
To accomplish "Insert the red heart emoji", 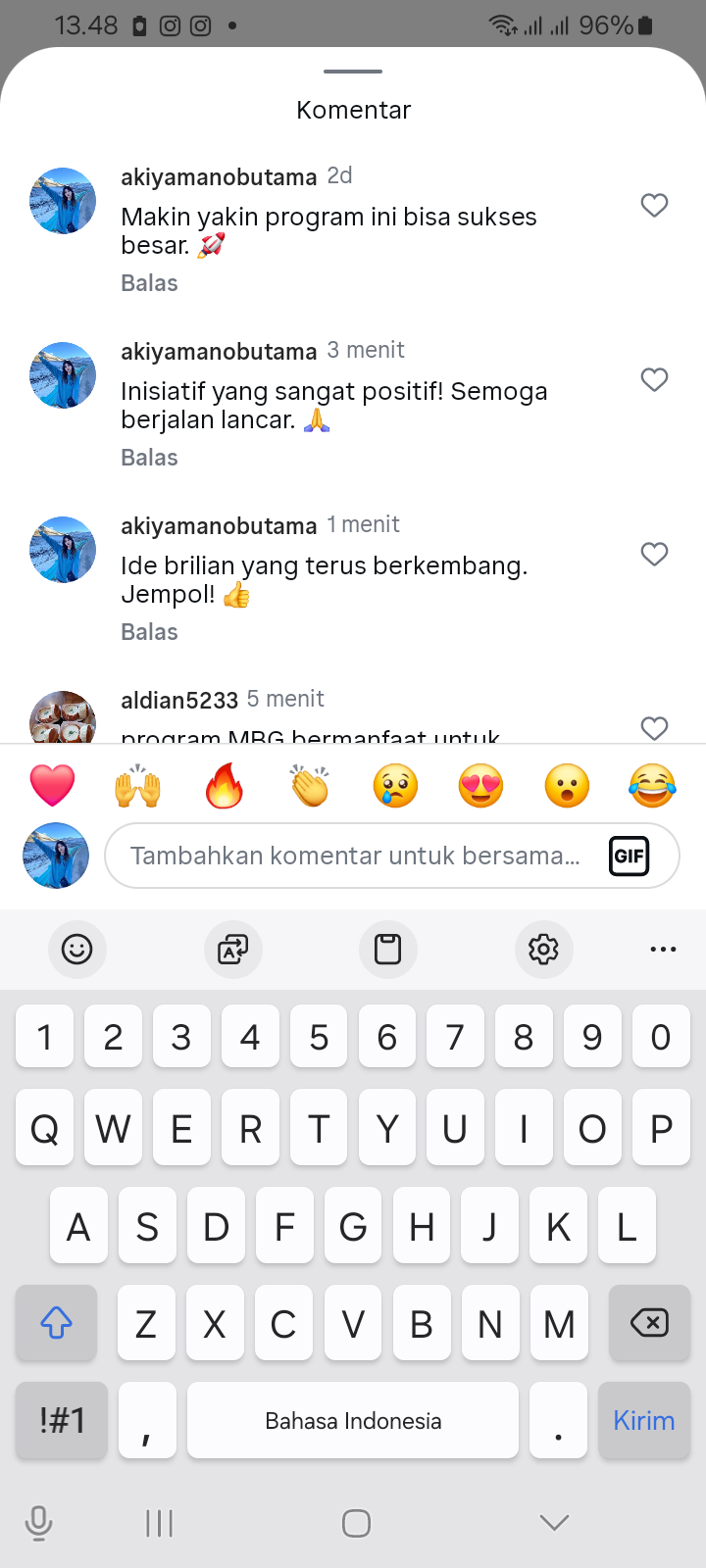I will (53, 786).
